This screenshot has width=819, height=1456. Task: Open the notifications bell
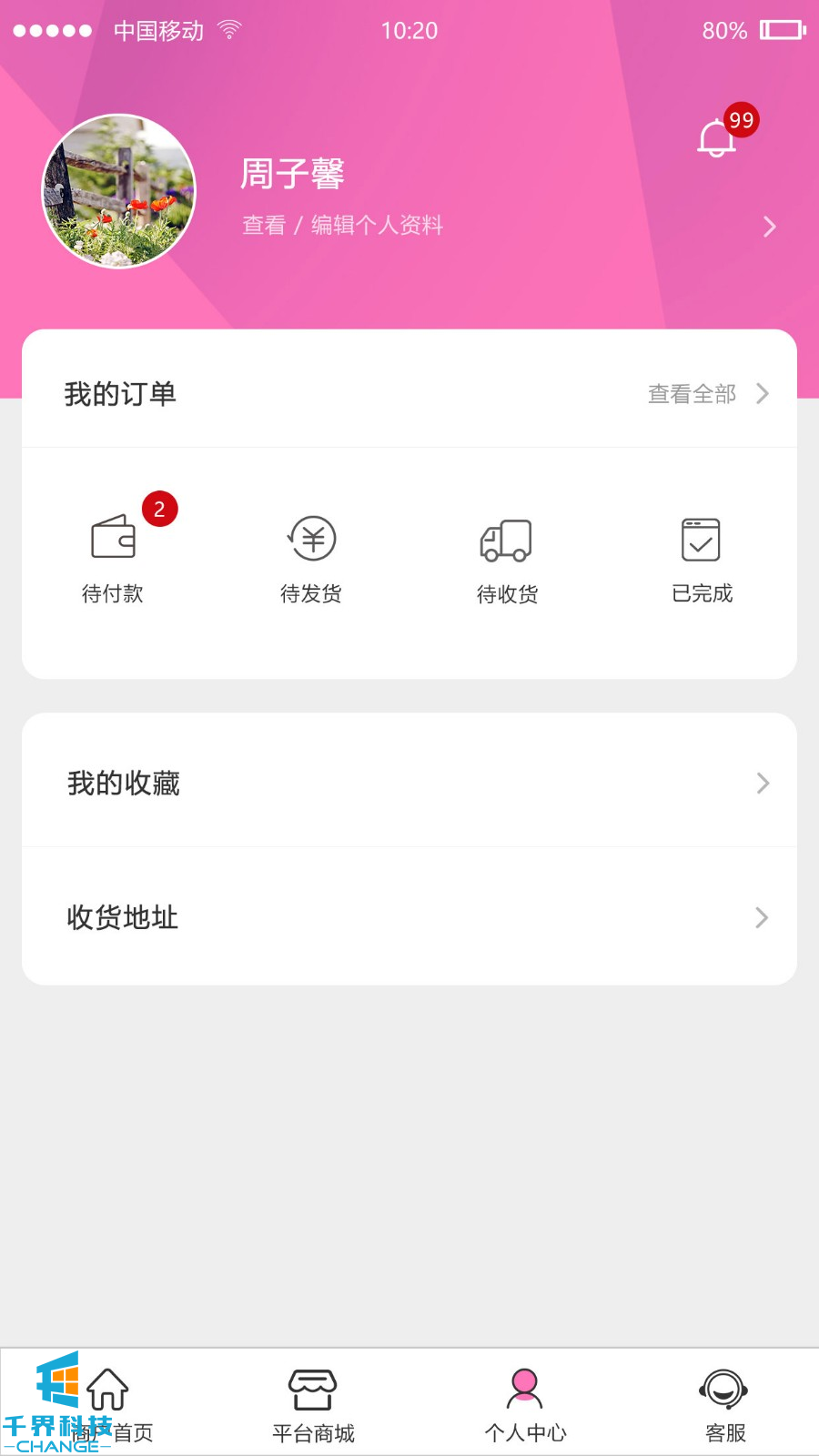(x=717, y=138)
